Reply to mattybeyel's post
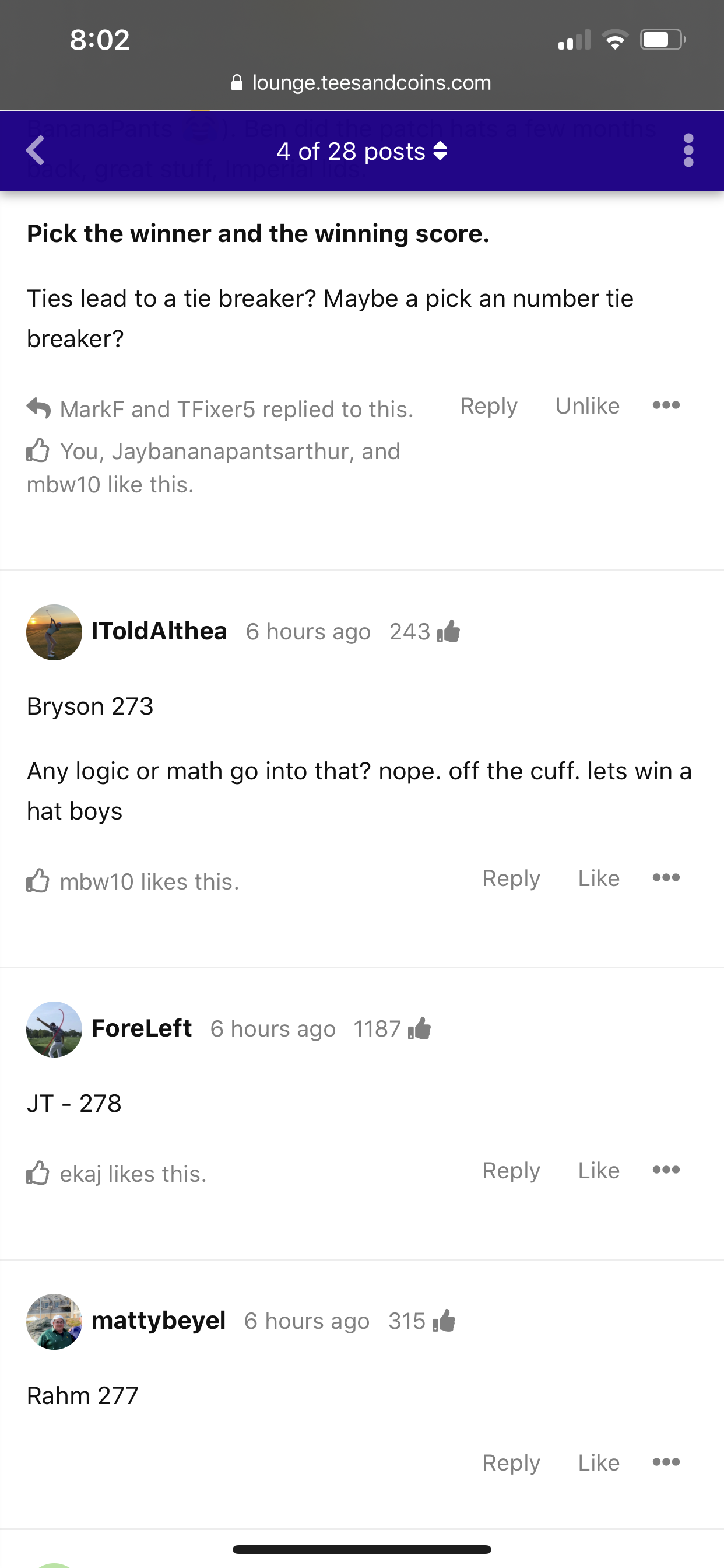The height and width of the screenshot is (1568, 724). 511,1462
